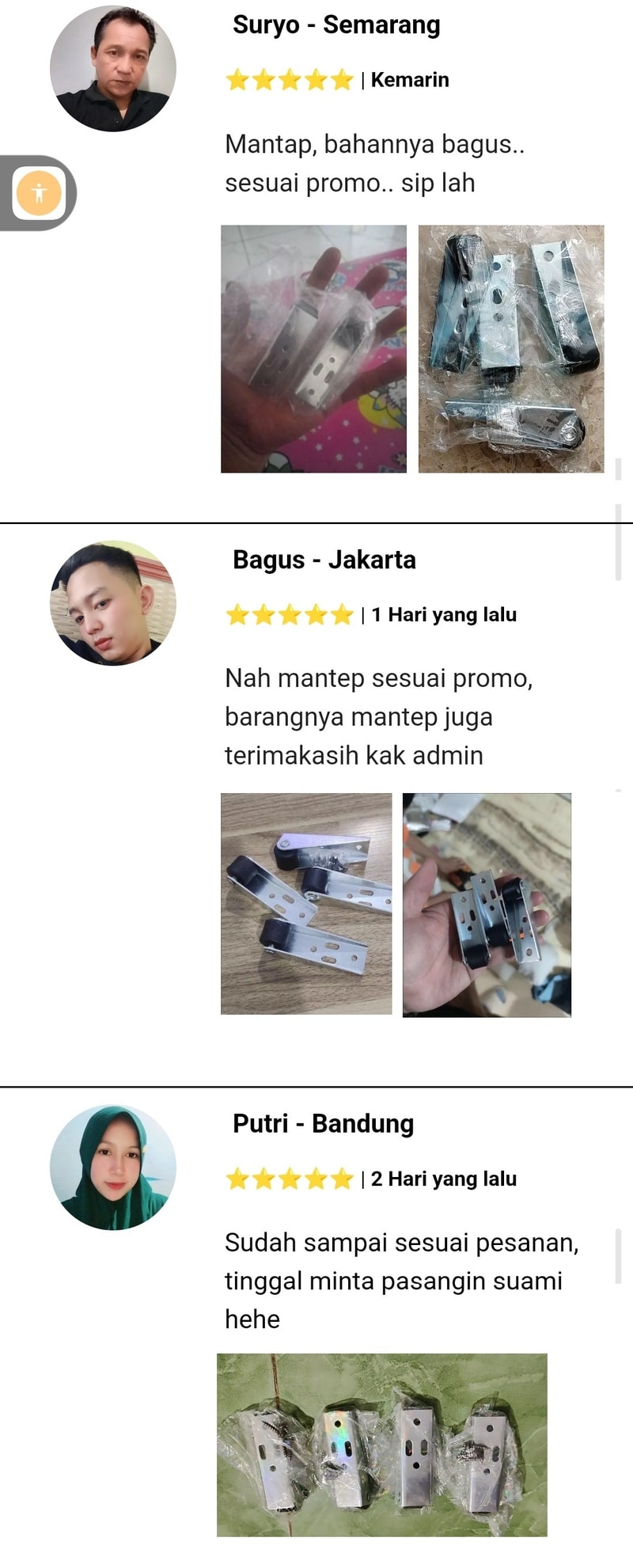Open Suryo's second review photo
The width and height of the screenshot is (633, 1568).
click(510, 349)
